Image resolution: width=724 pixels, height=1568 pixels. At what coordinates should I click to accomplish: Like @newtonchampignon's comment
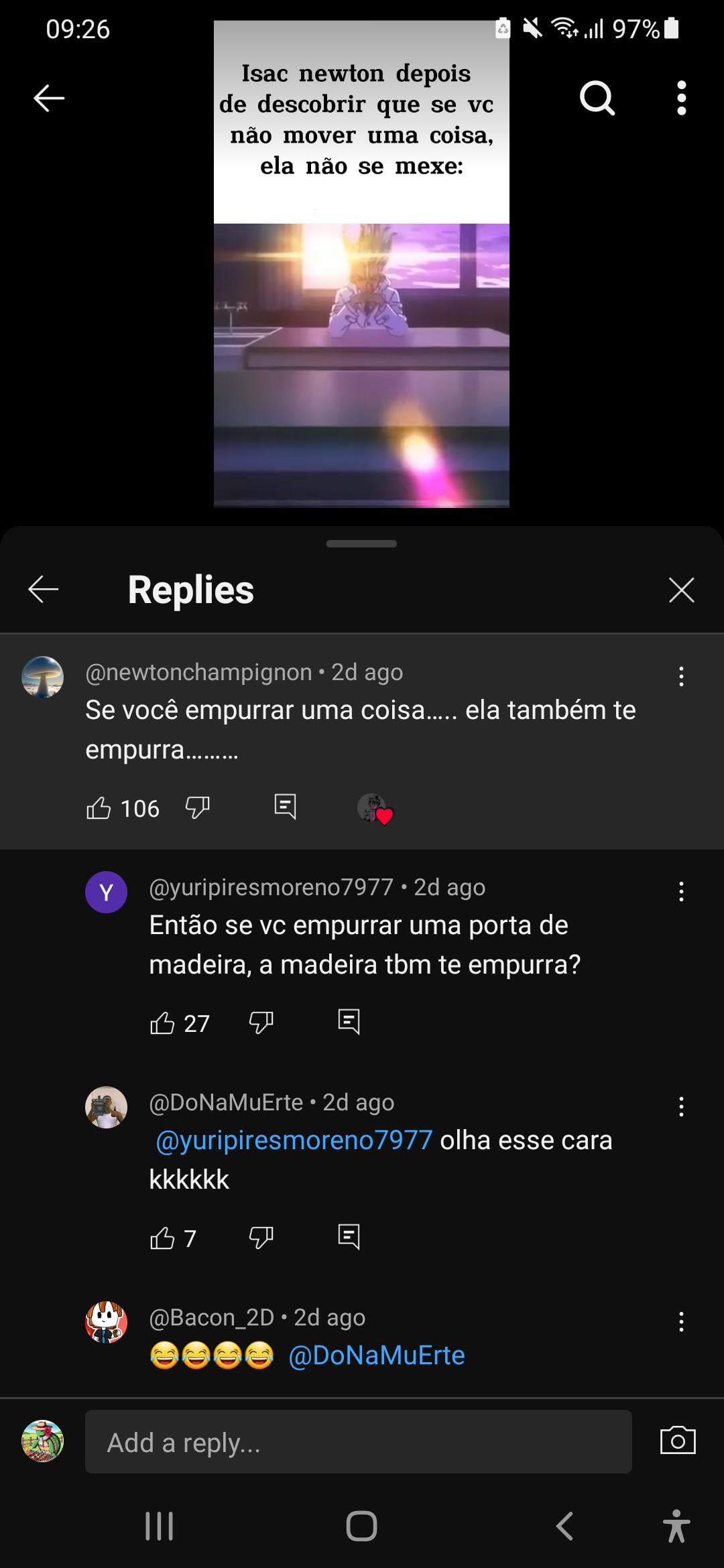click(99, 808)
